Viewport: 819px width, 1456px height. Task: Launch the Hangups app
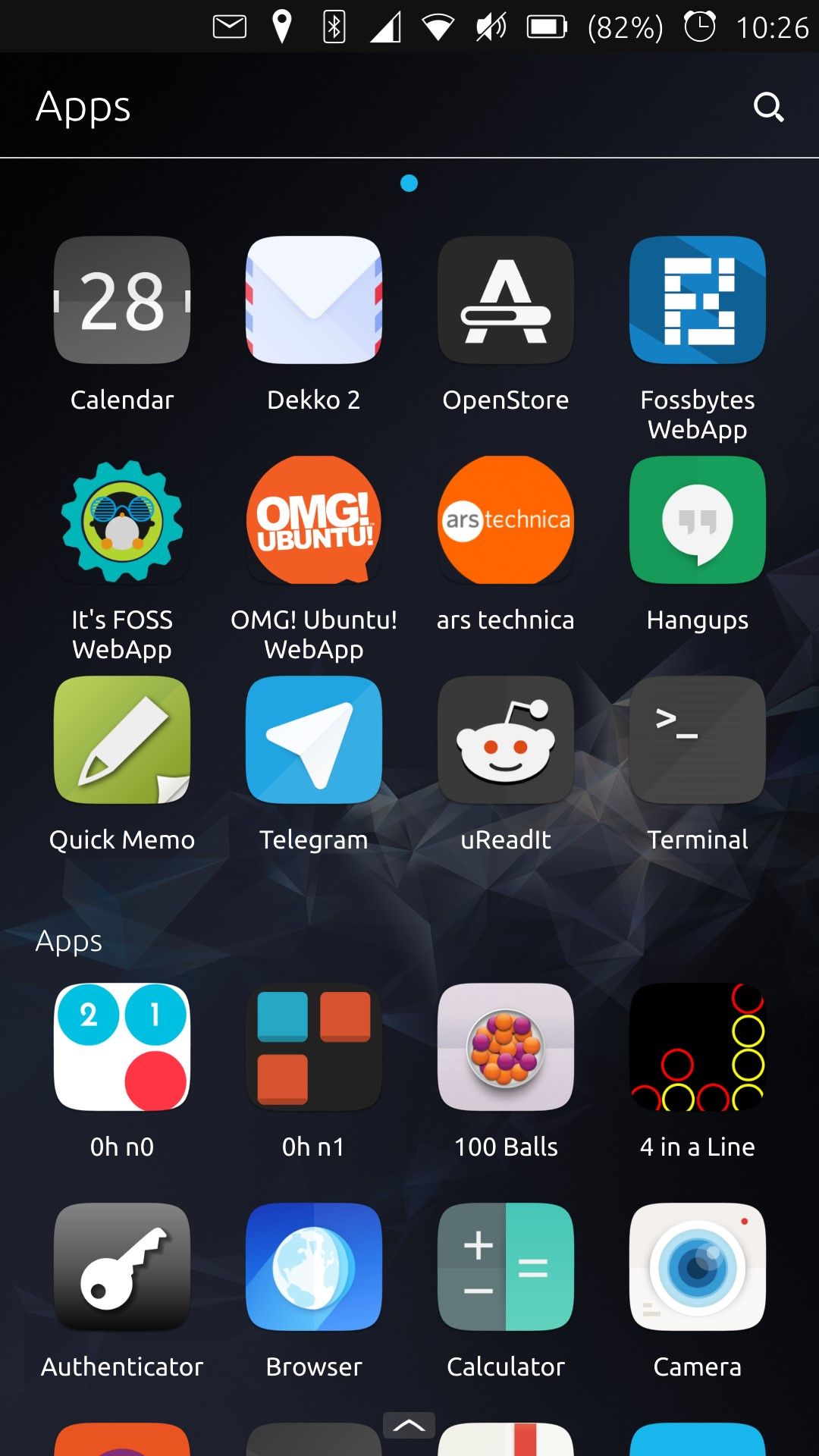pos(698,520)
